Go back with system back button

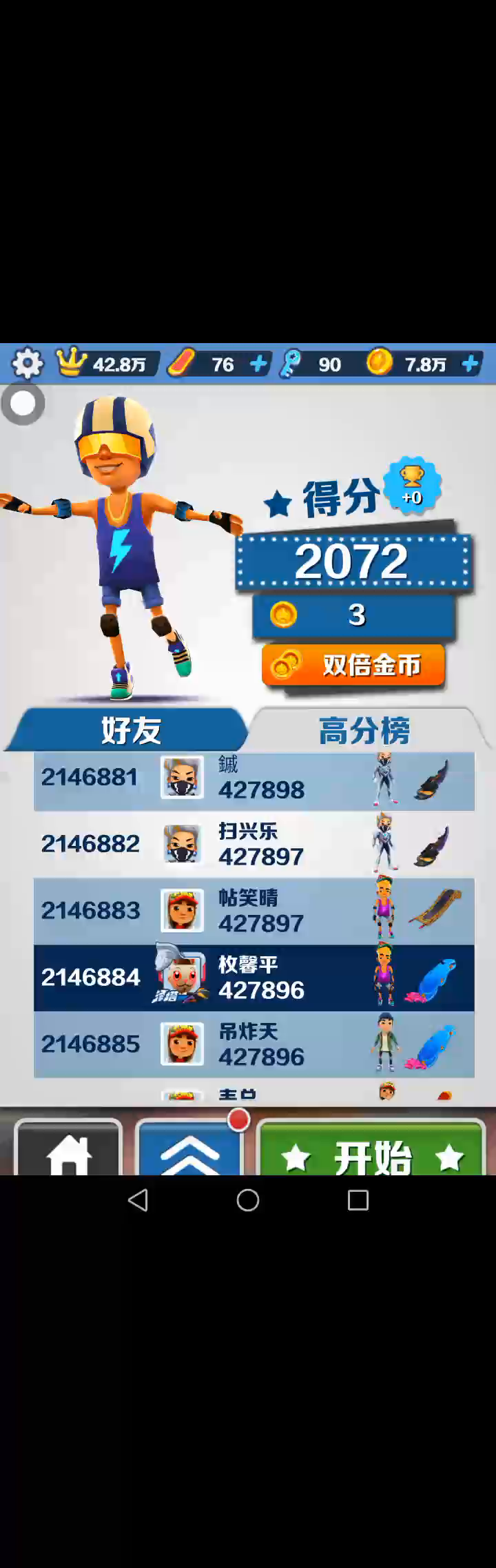[138, 1201]
